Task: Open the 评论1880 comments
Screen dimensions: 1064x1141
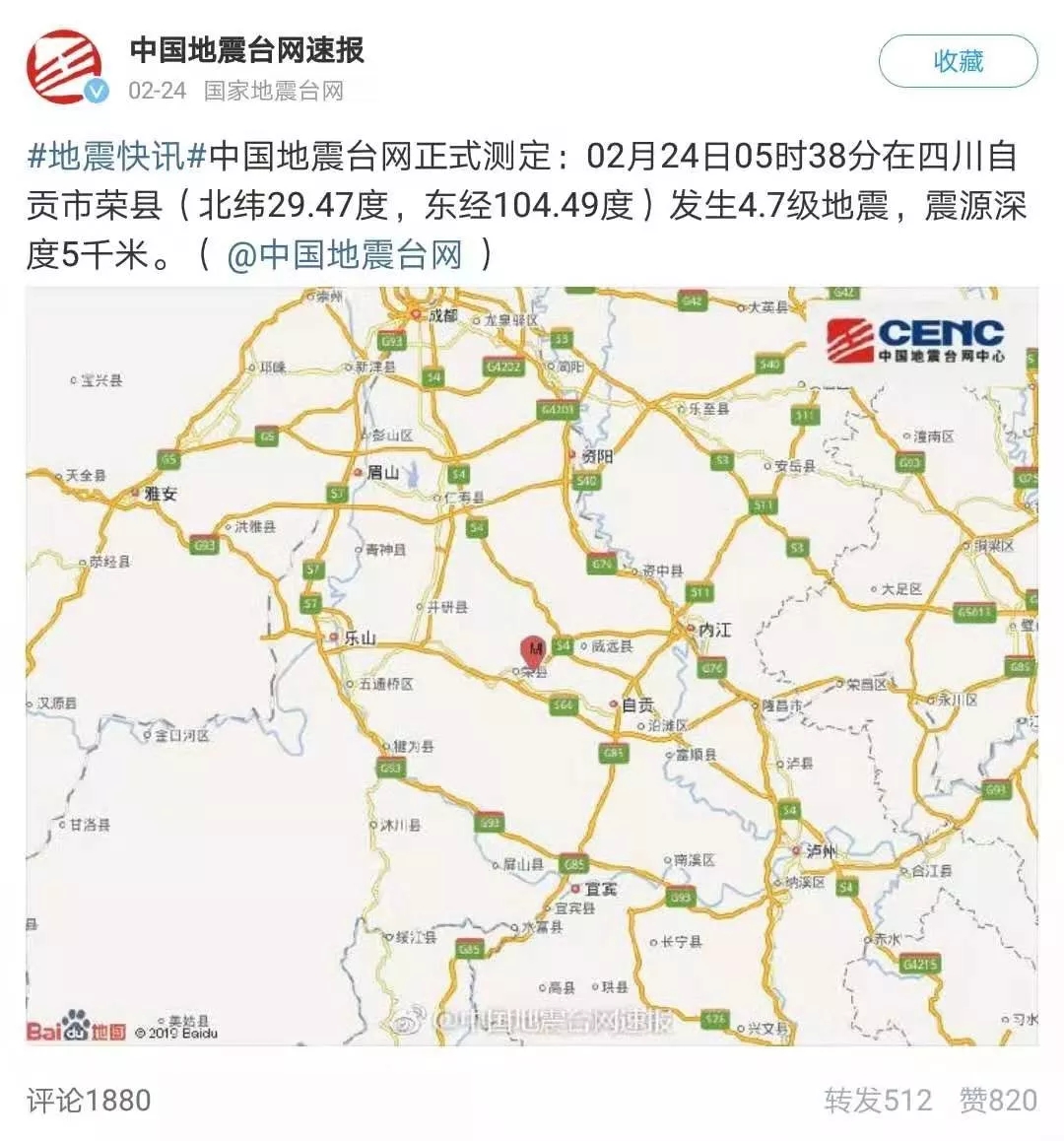Action: click(x=89, y=1100)
